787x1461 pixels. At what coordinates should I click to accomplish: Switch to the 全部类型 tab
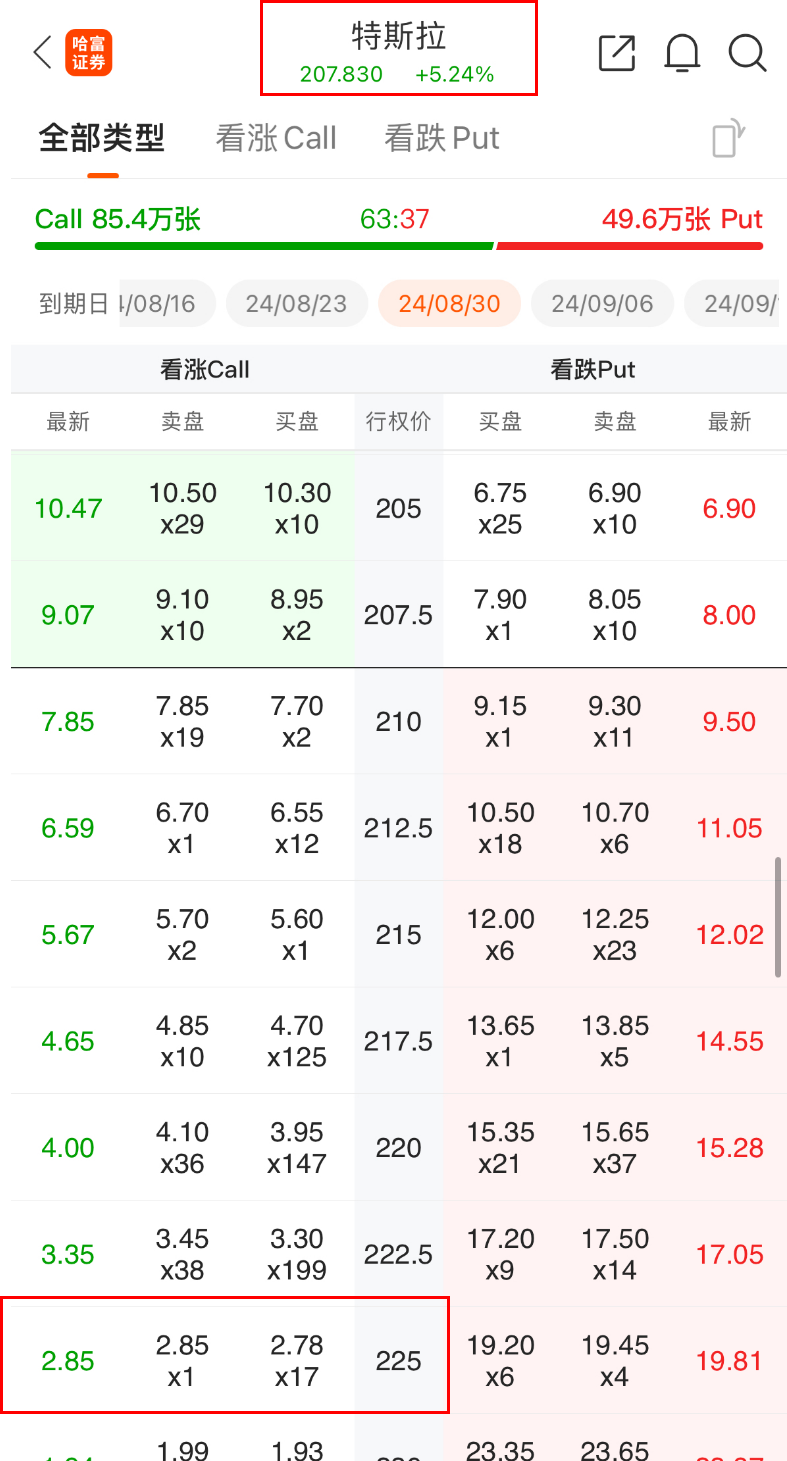(x=102, y=138)
